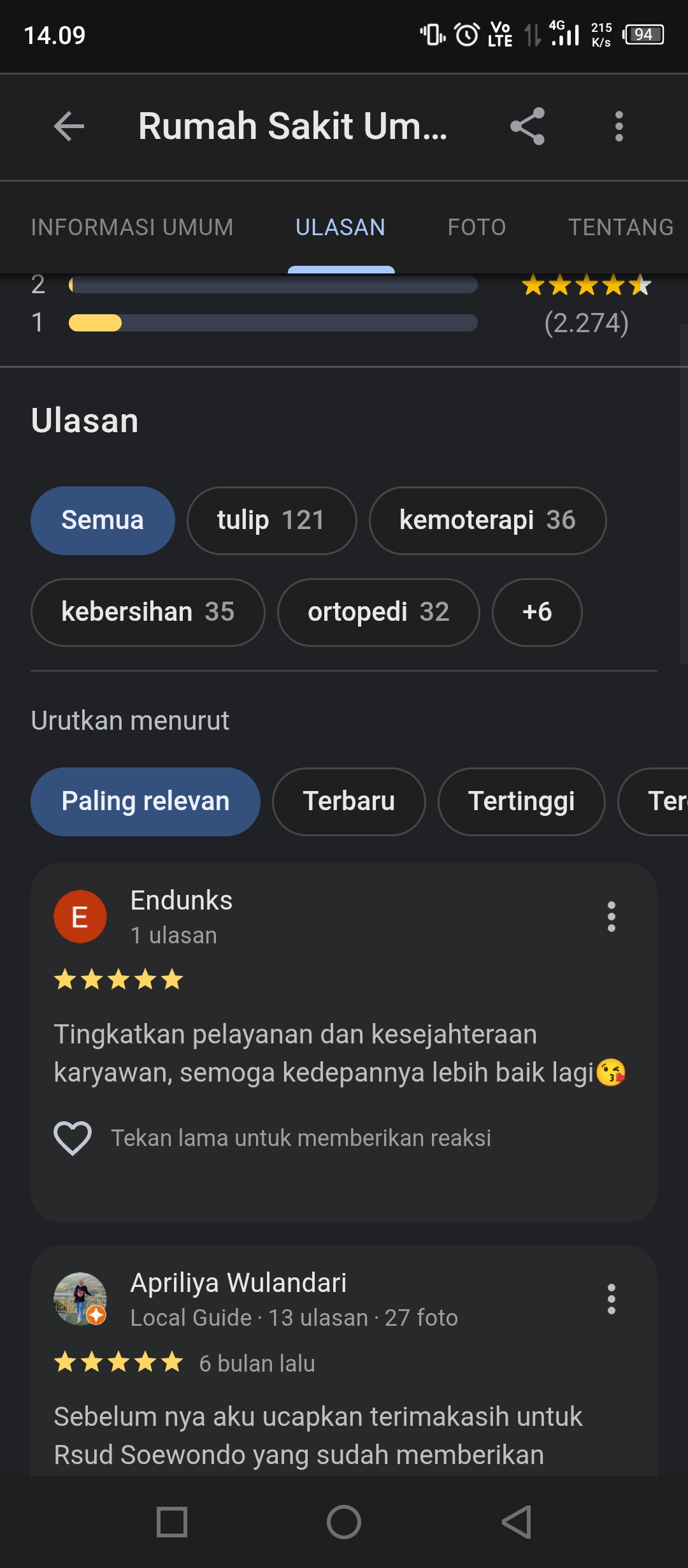Expand the +6 more keyword chips
The width and height of the screenshot is (688, 1568).
click(x=537, y=612)
